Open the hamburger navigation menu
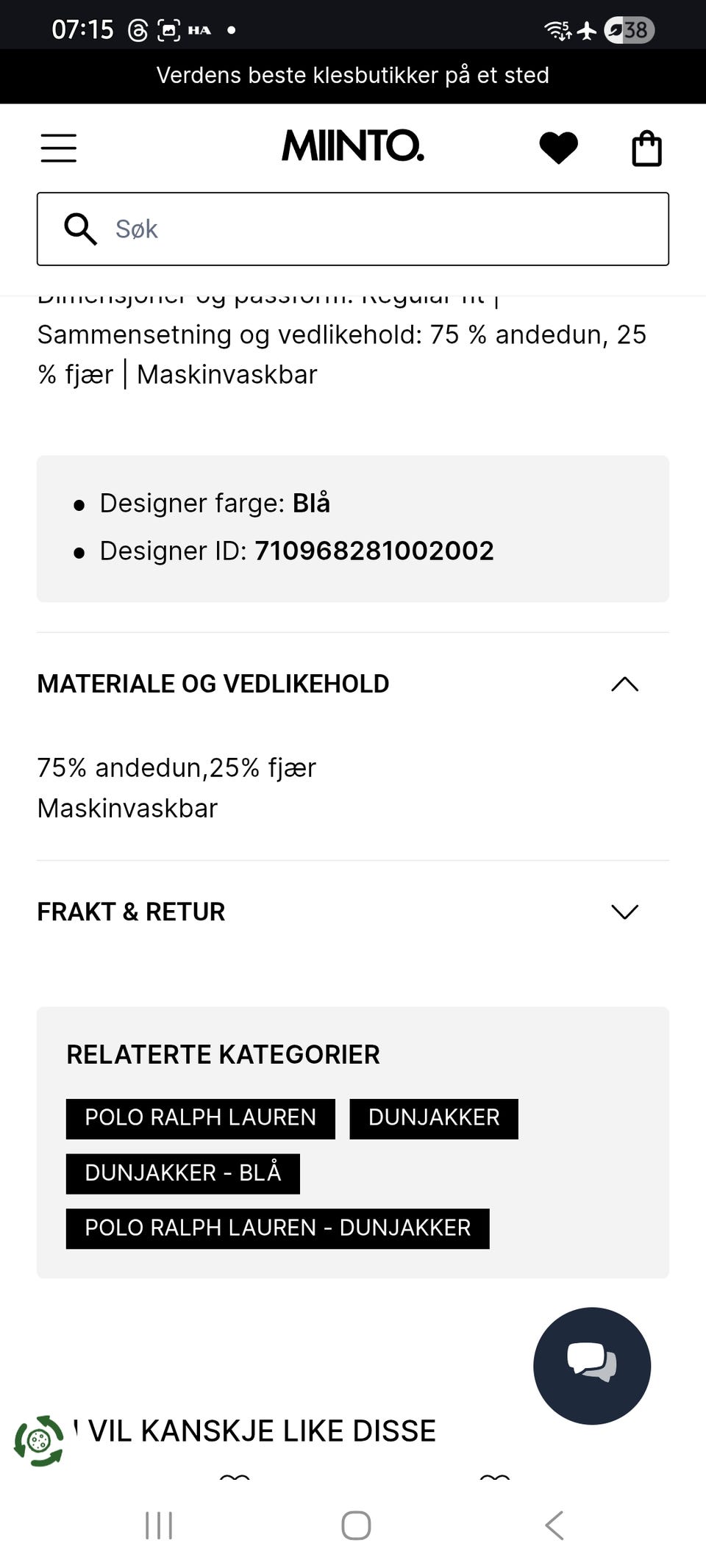The height and width of the screenshot is (1568, 706). point(59,146)
